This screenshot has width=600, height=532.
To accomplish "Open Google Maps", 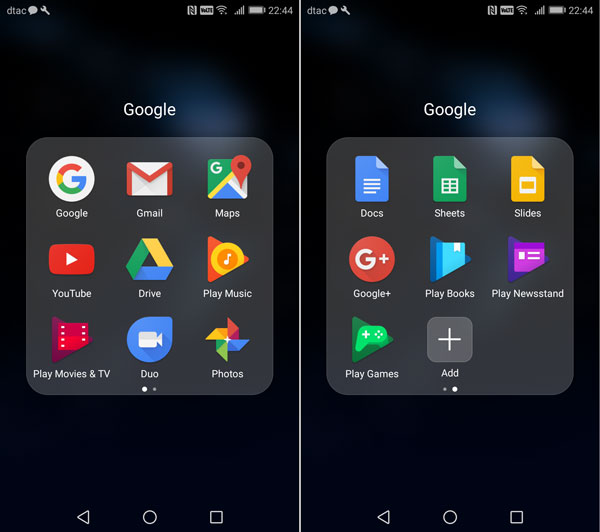I will point(227,179).
